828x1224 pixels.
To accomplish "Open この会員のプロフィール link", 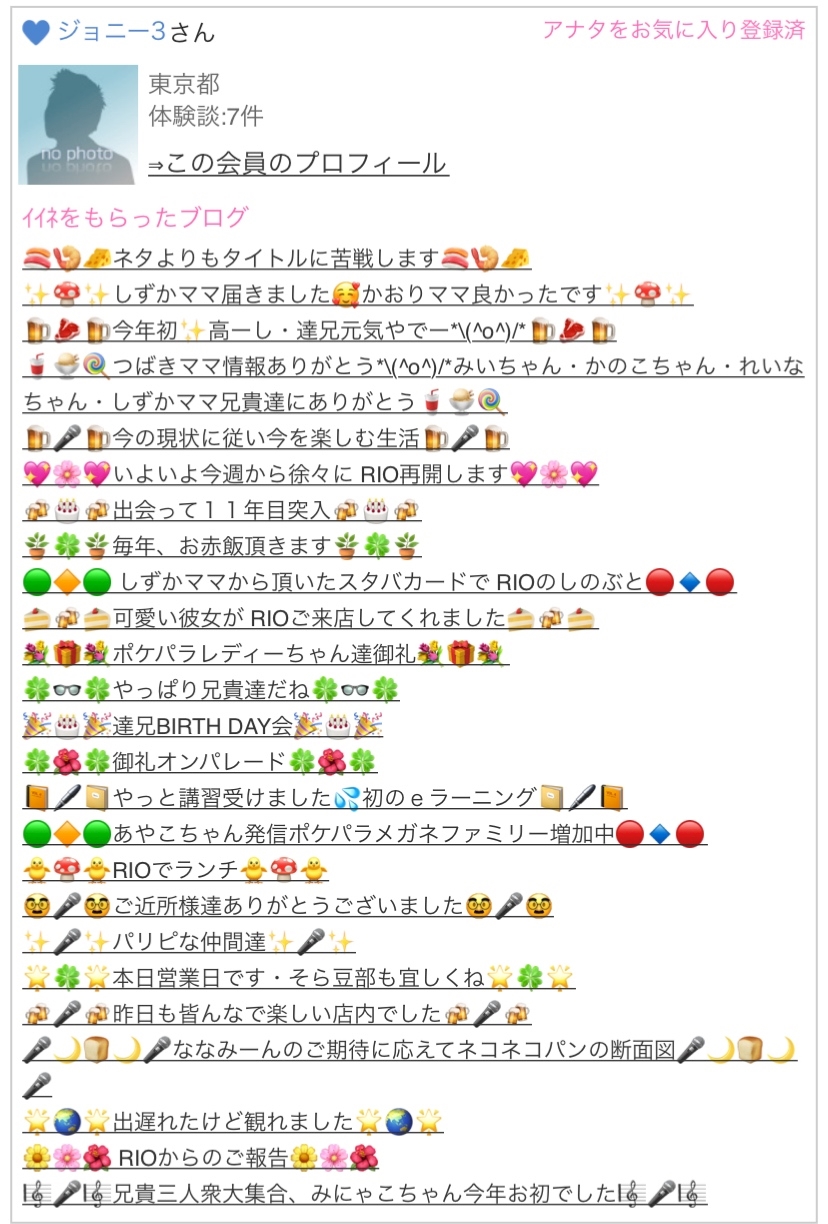I will tap(298, 163).
